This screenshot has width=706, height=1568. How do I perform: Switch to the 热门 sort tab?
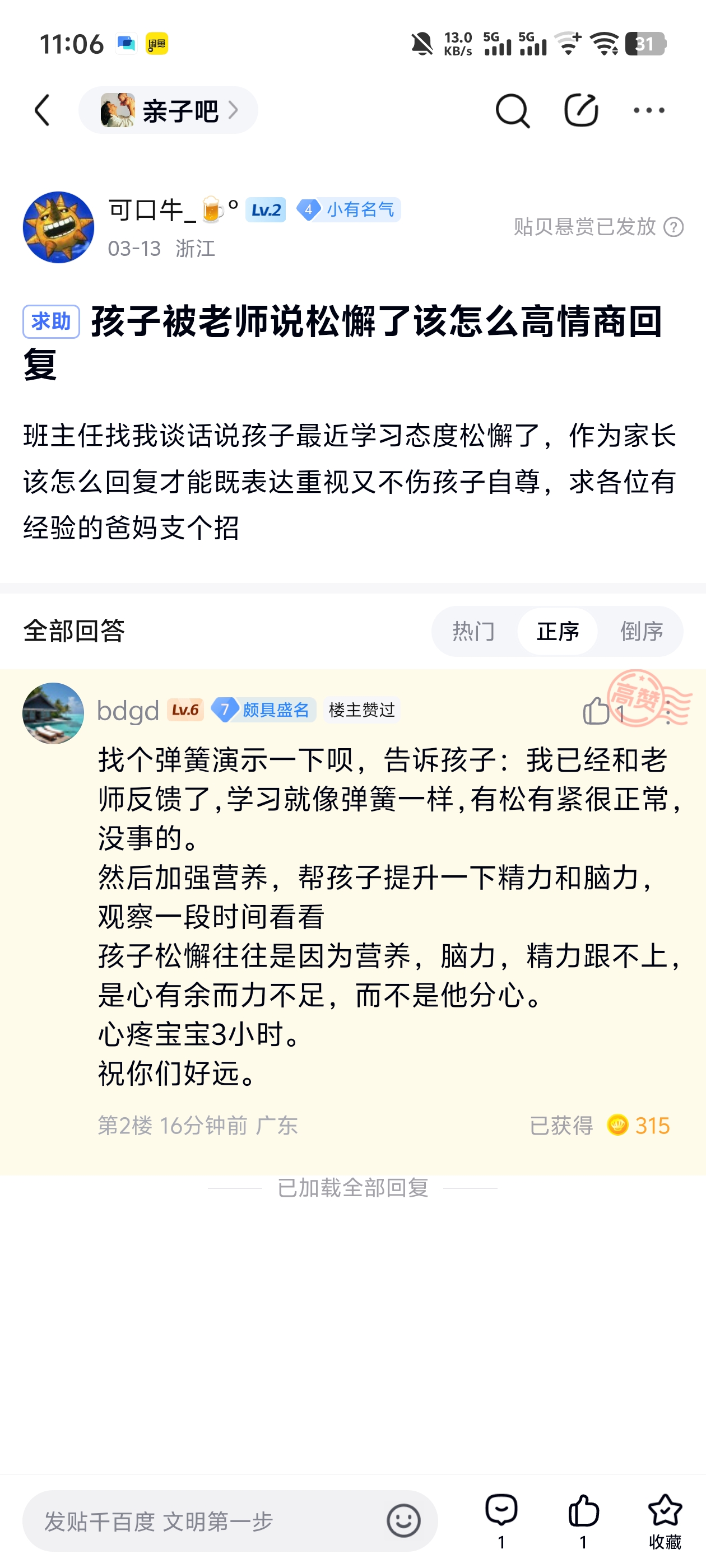click(473, 631)
